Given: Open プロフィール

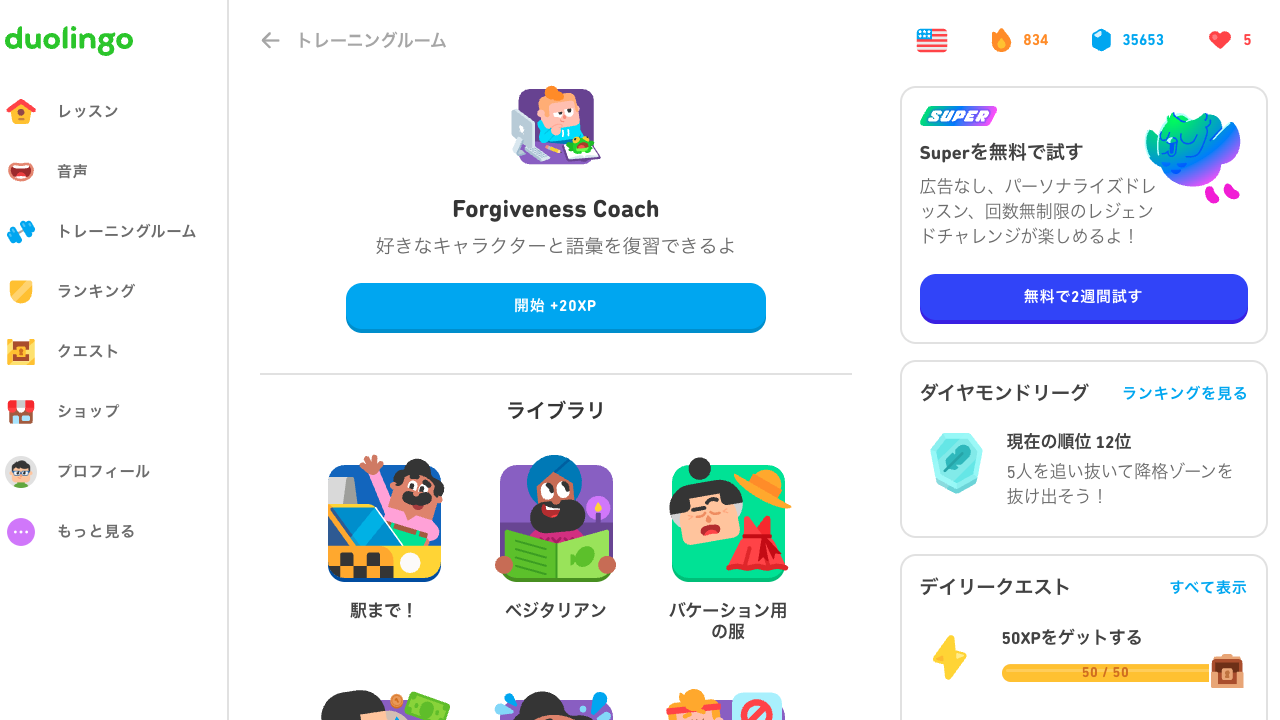Looking at the screenshot, I should click(103, 471).
